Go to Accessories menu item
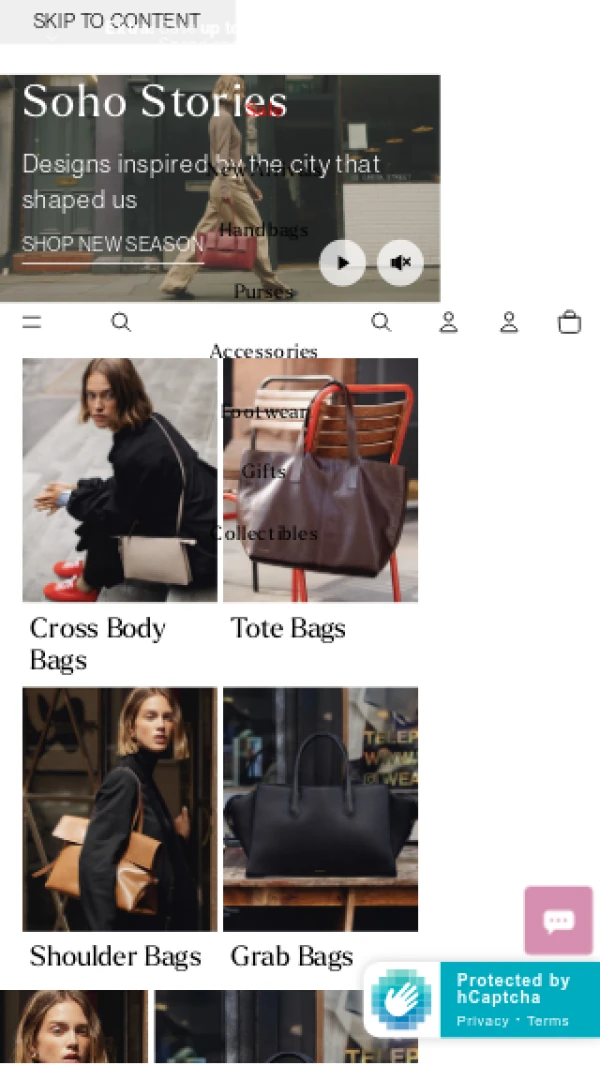 [264, 351]
